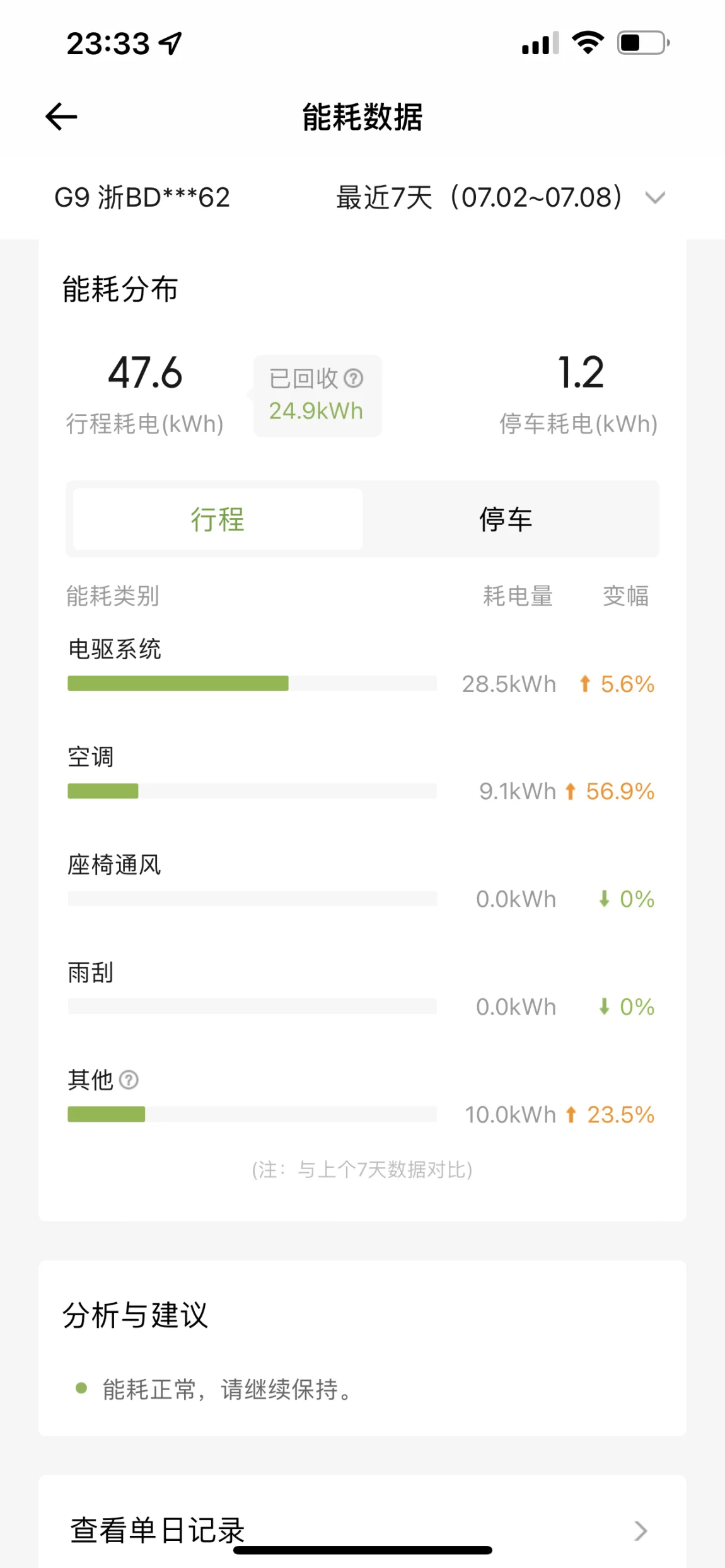Switch to the 停车 tab

coord(506,519)
